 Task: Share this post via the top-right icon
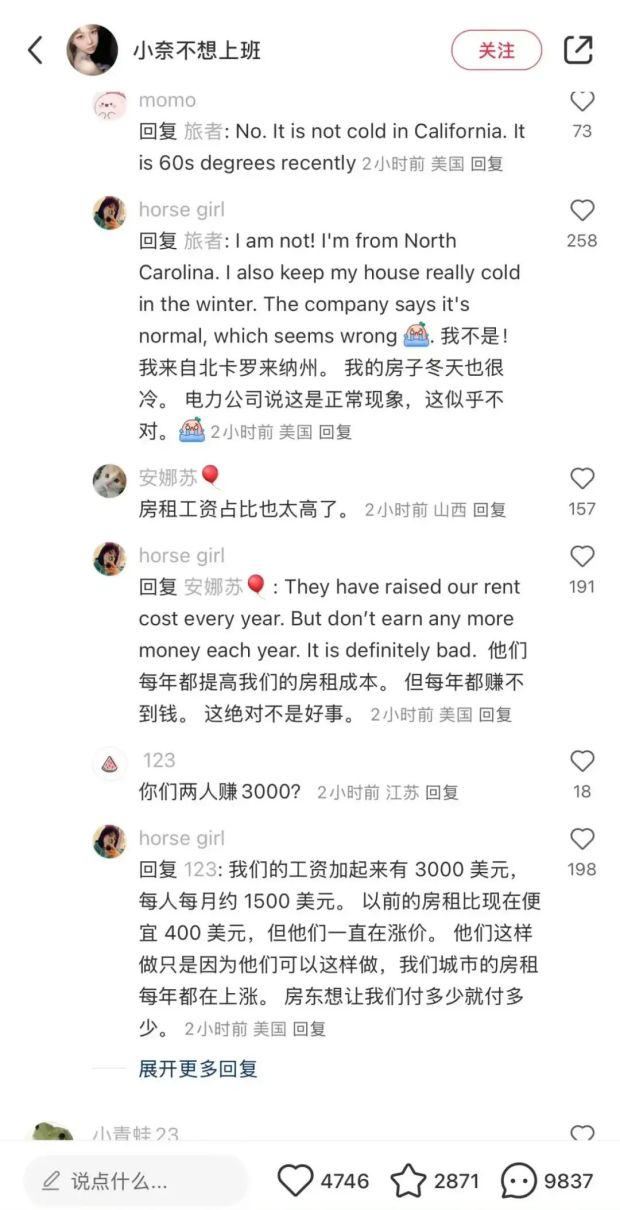[x=578, y=50]
